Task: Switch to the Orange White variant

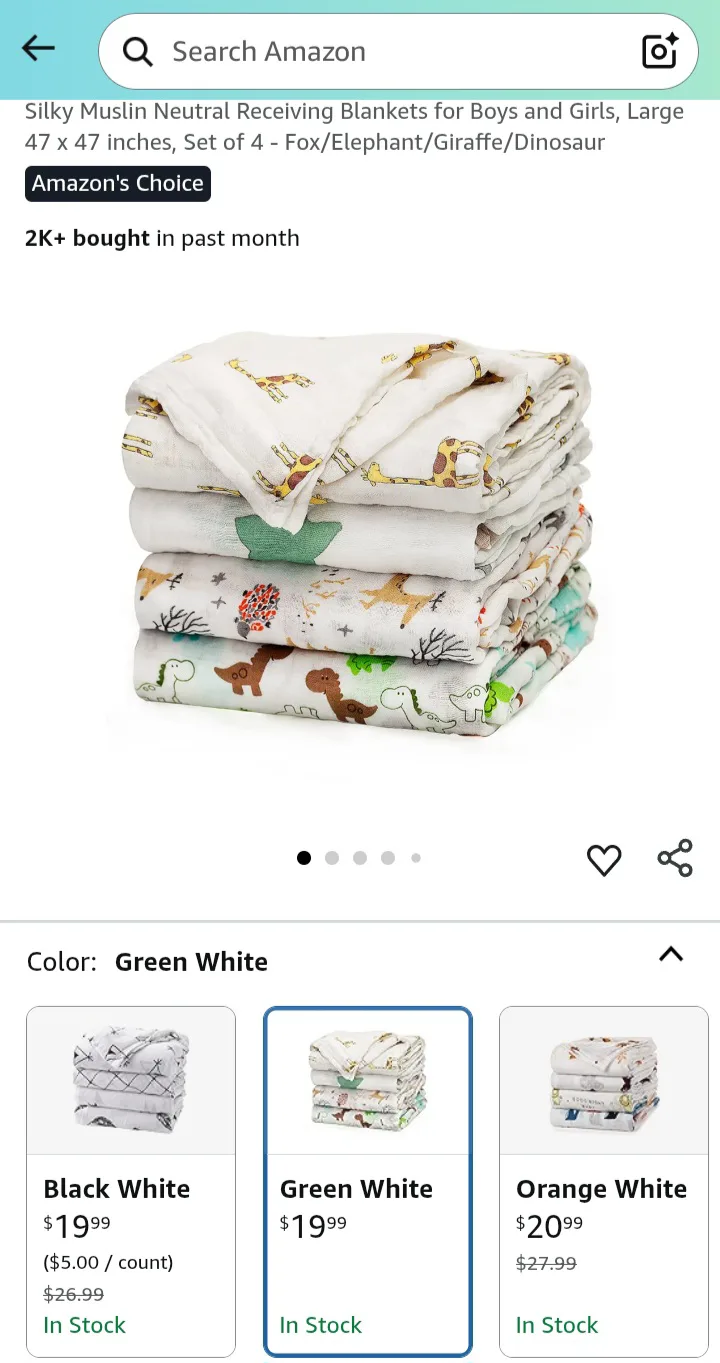Action: coord(603,1180)
